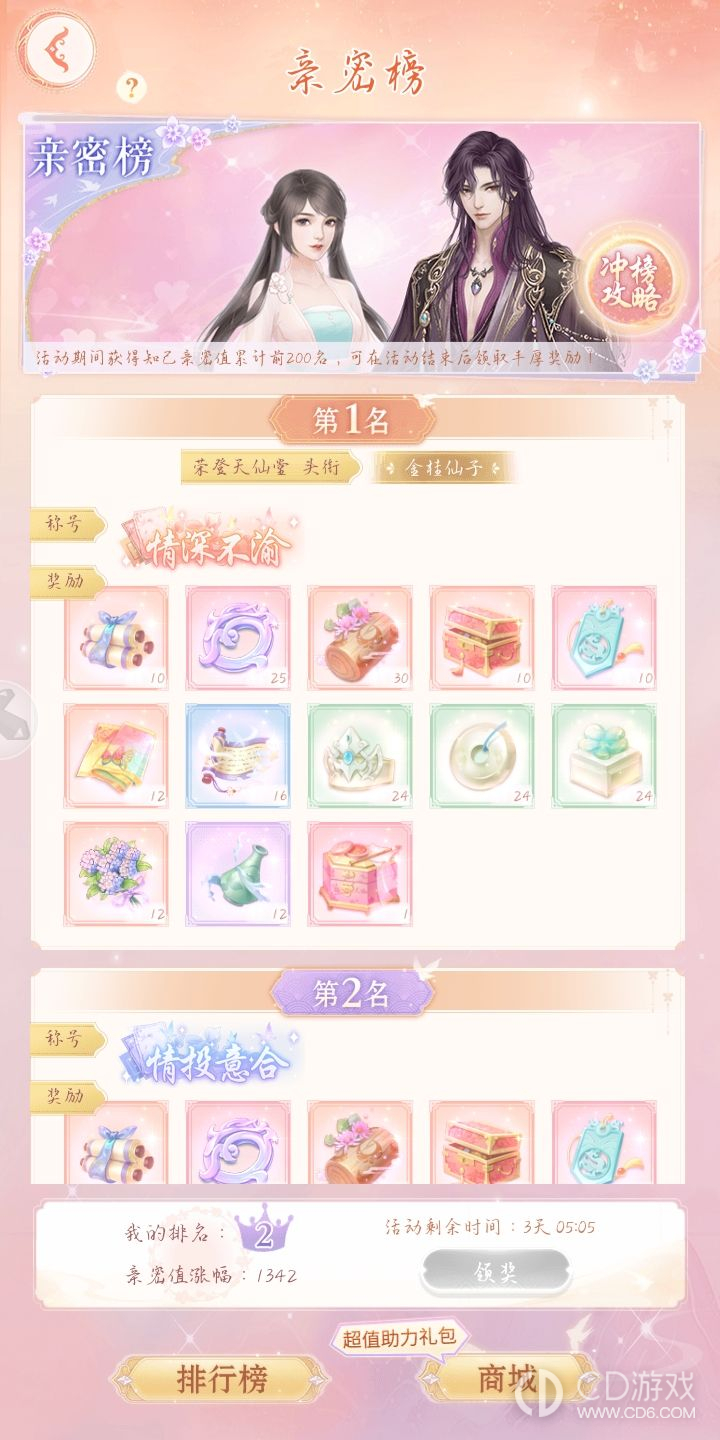
Task: View the pink gift box reward with count 1
Action: click(360, 873)
